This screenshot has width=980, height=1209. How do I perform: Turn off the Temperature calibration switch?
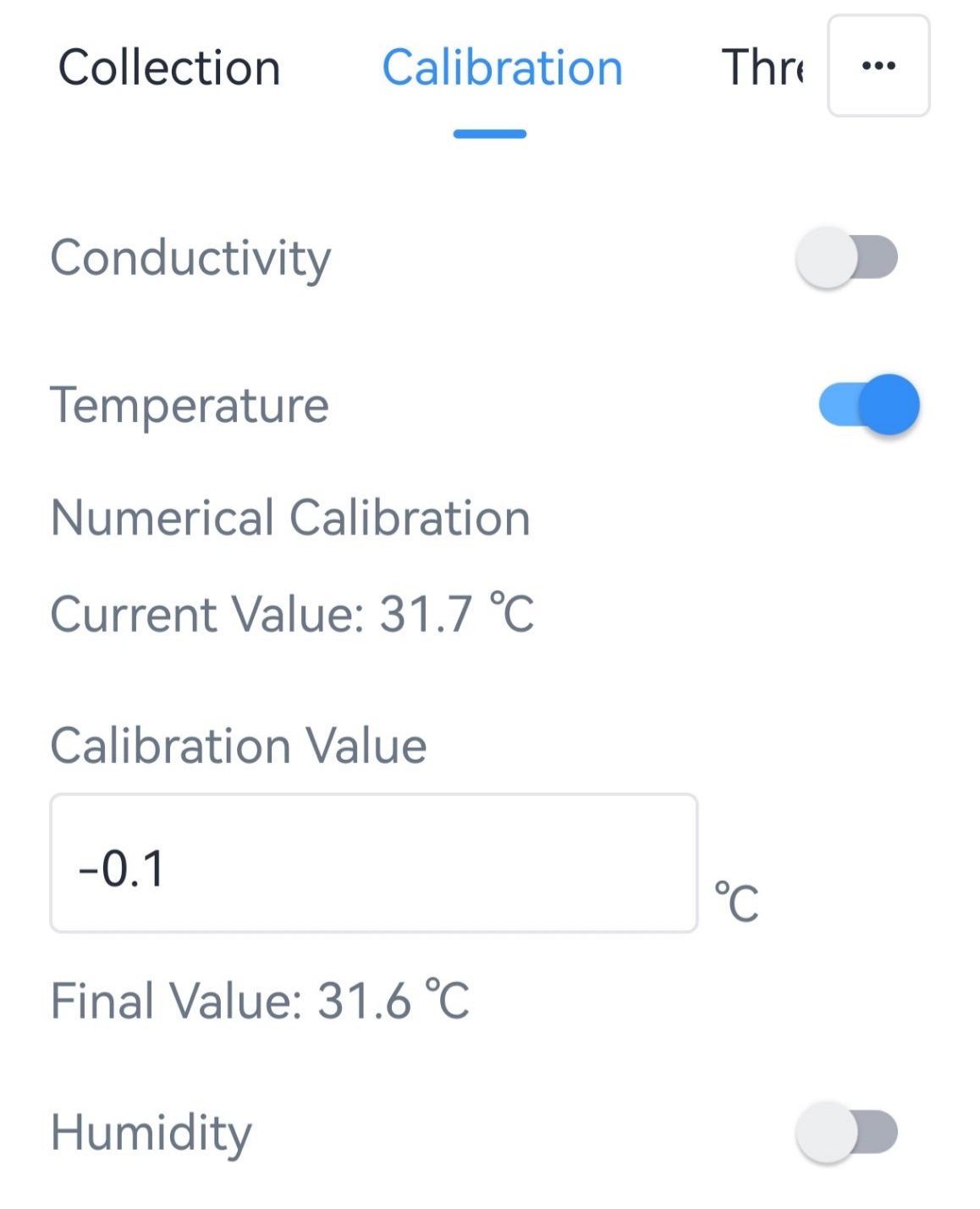[x=868, y=404]
